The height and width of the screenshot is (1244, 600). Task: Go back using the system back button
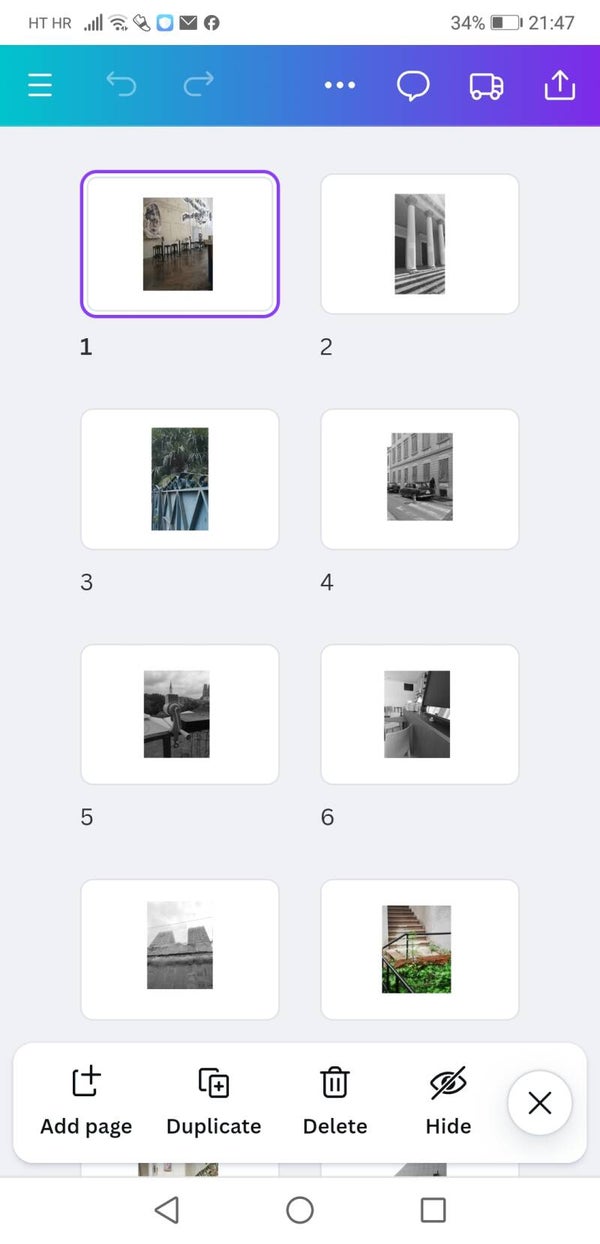[x=167, y=1210]
